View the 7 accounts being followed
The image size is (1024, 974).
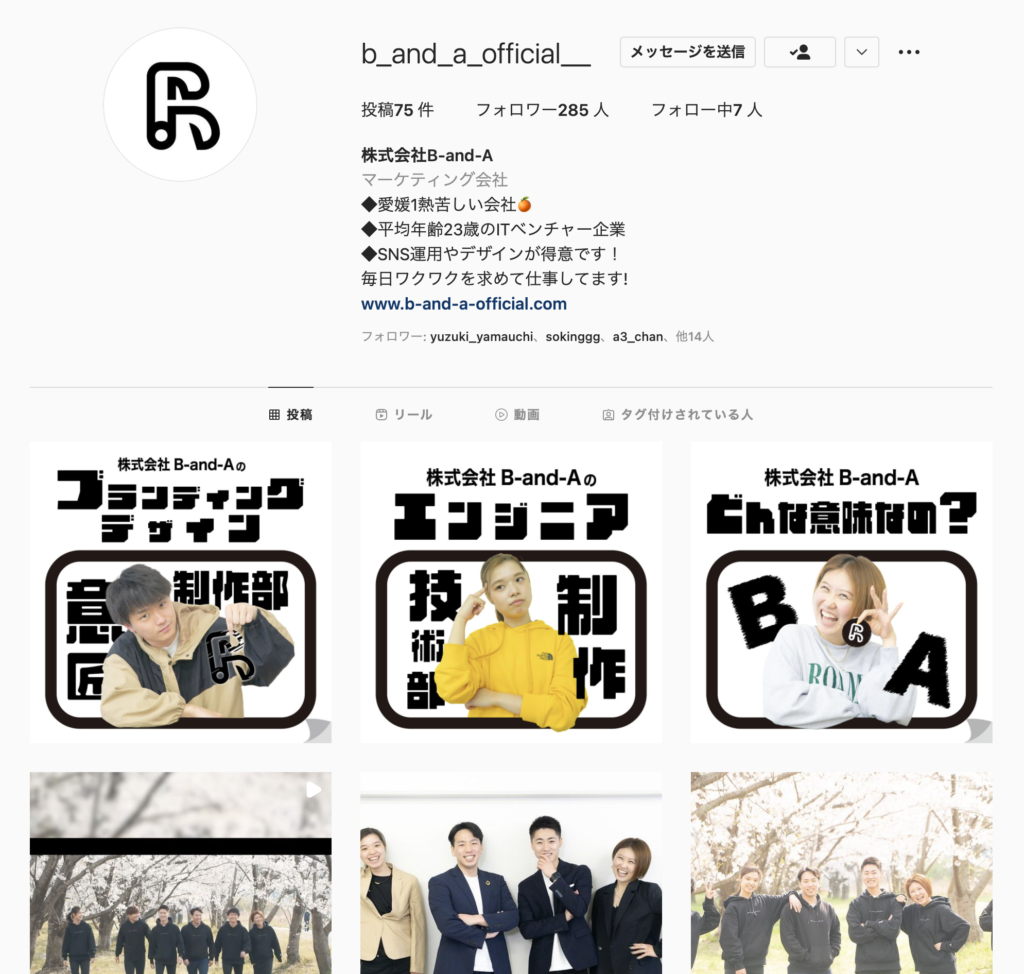point(706,110)
